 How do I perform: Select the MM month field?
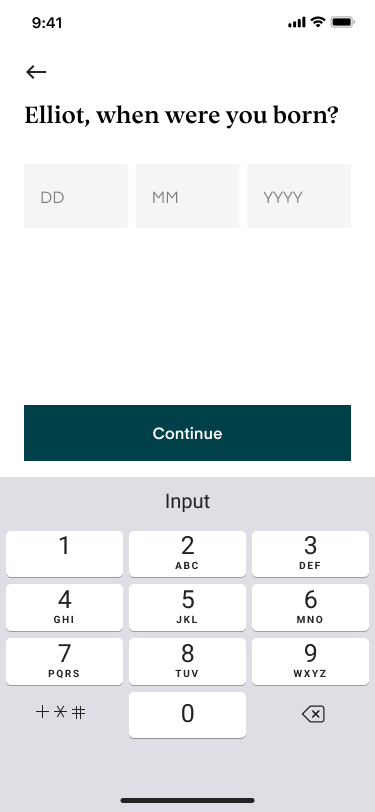(188, 196)
